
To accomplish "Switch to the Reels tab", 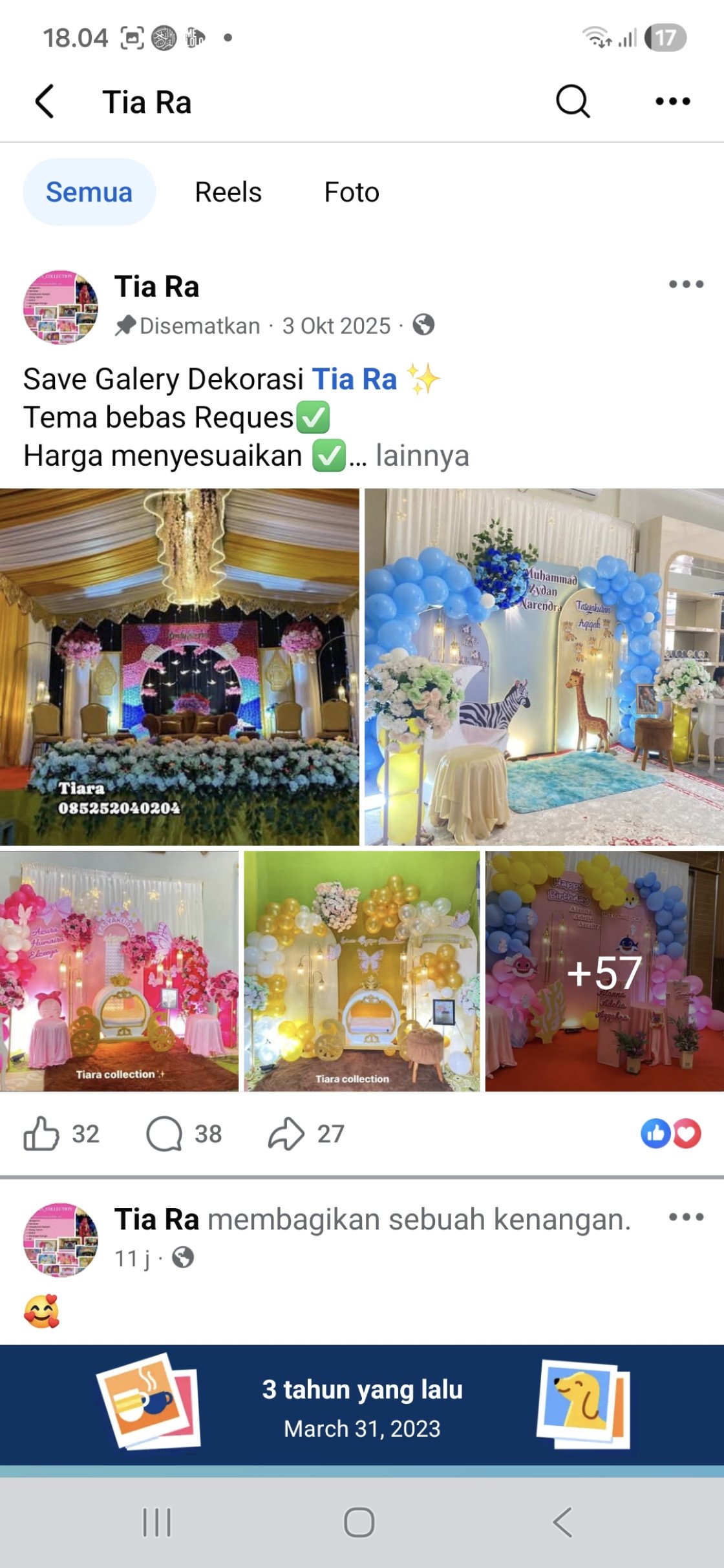I will (x=228, y=192).
